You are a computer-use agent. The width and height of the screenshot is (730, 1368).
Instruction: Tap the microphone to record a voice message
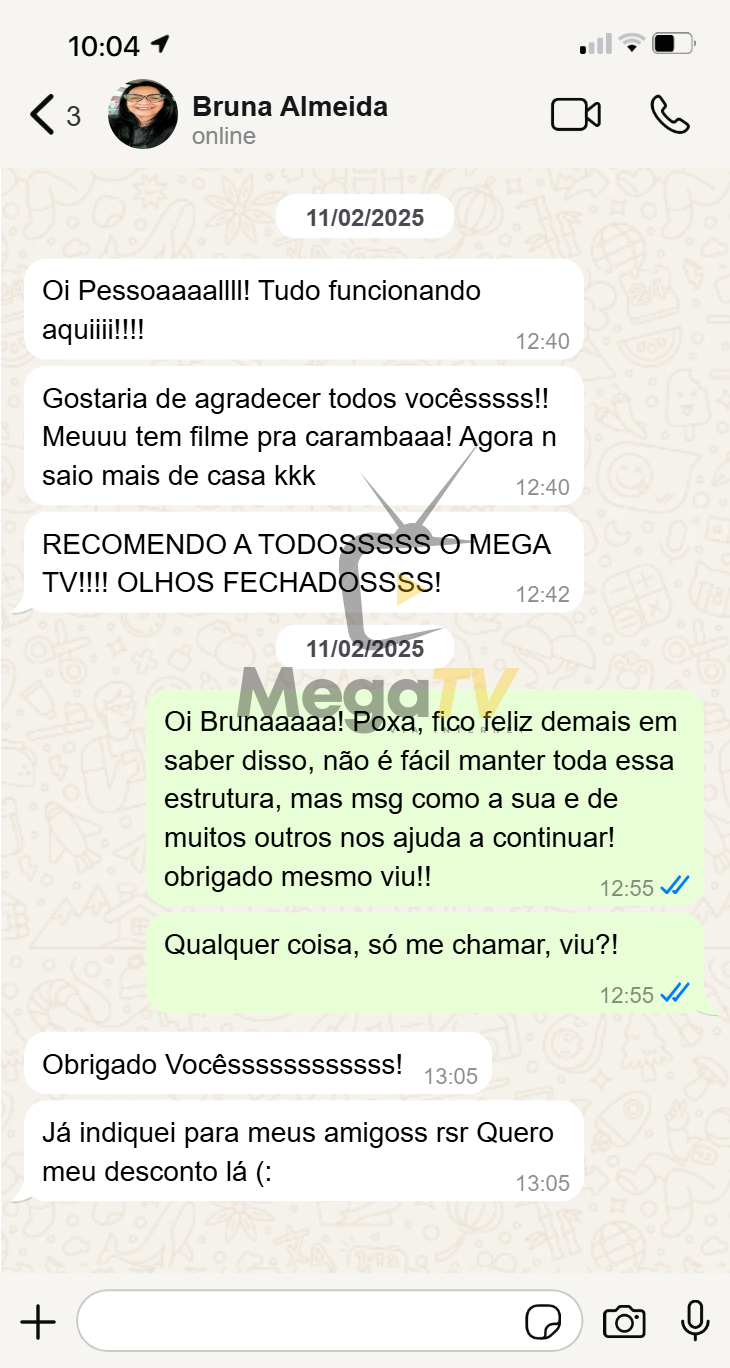[x=695, y=1322]
